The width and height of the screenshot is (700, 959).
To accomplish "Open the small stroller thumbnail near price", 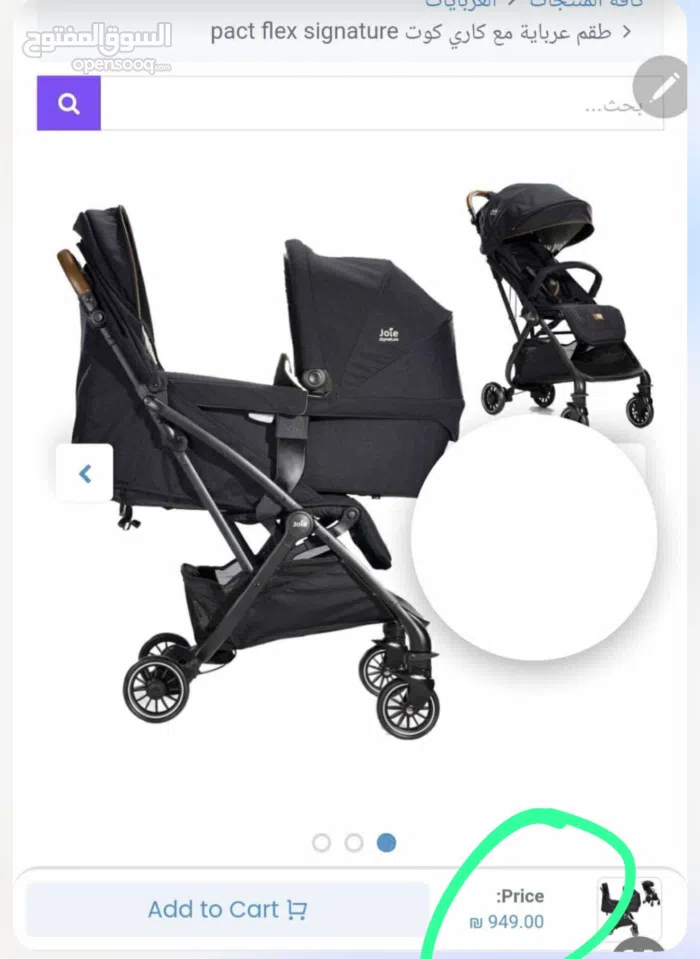I will coord(629,908).
